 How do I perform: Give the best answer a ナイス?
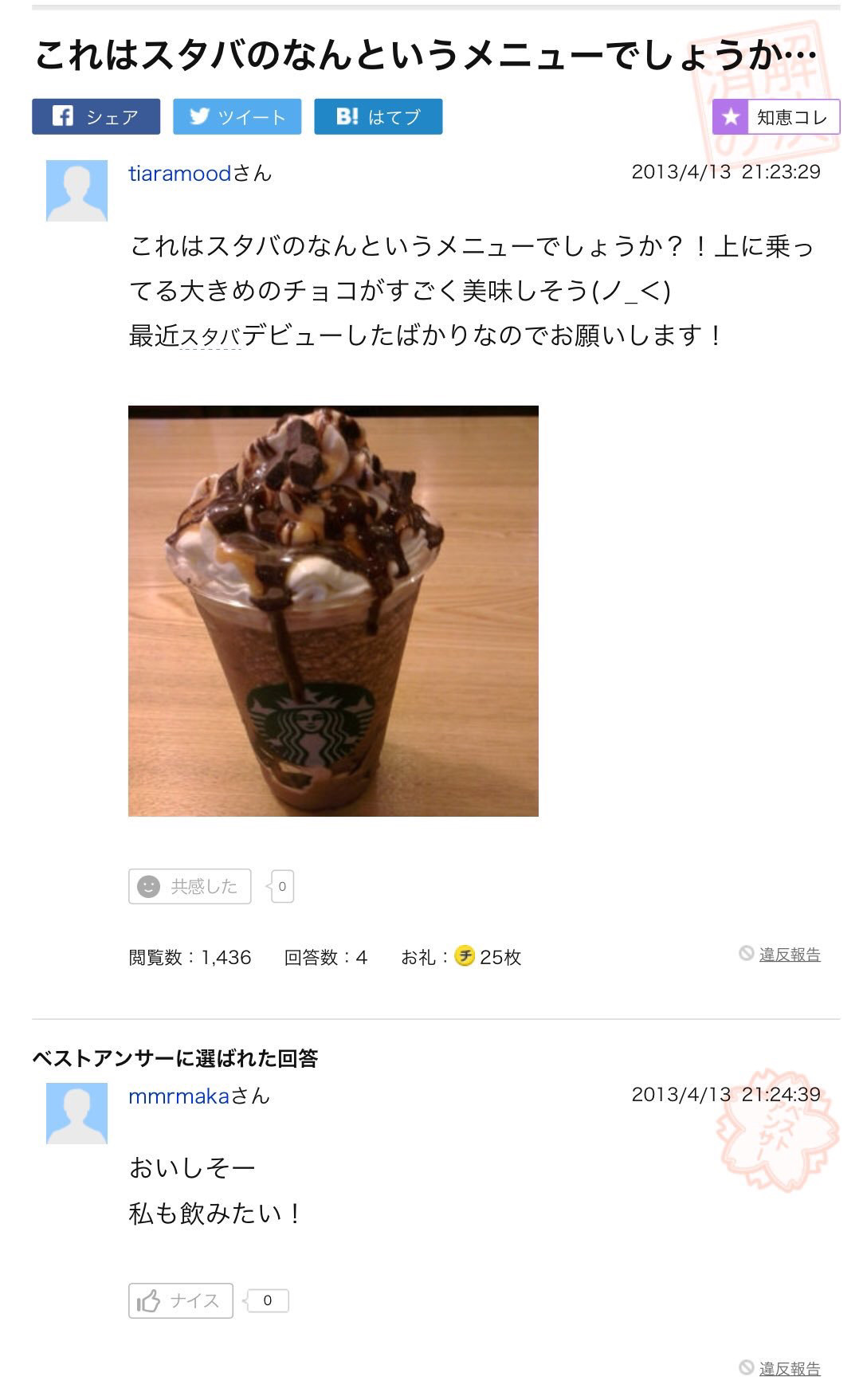181,1300
